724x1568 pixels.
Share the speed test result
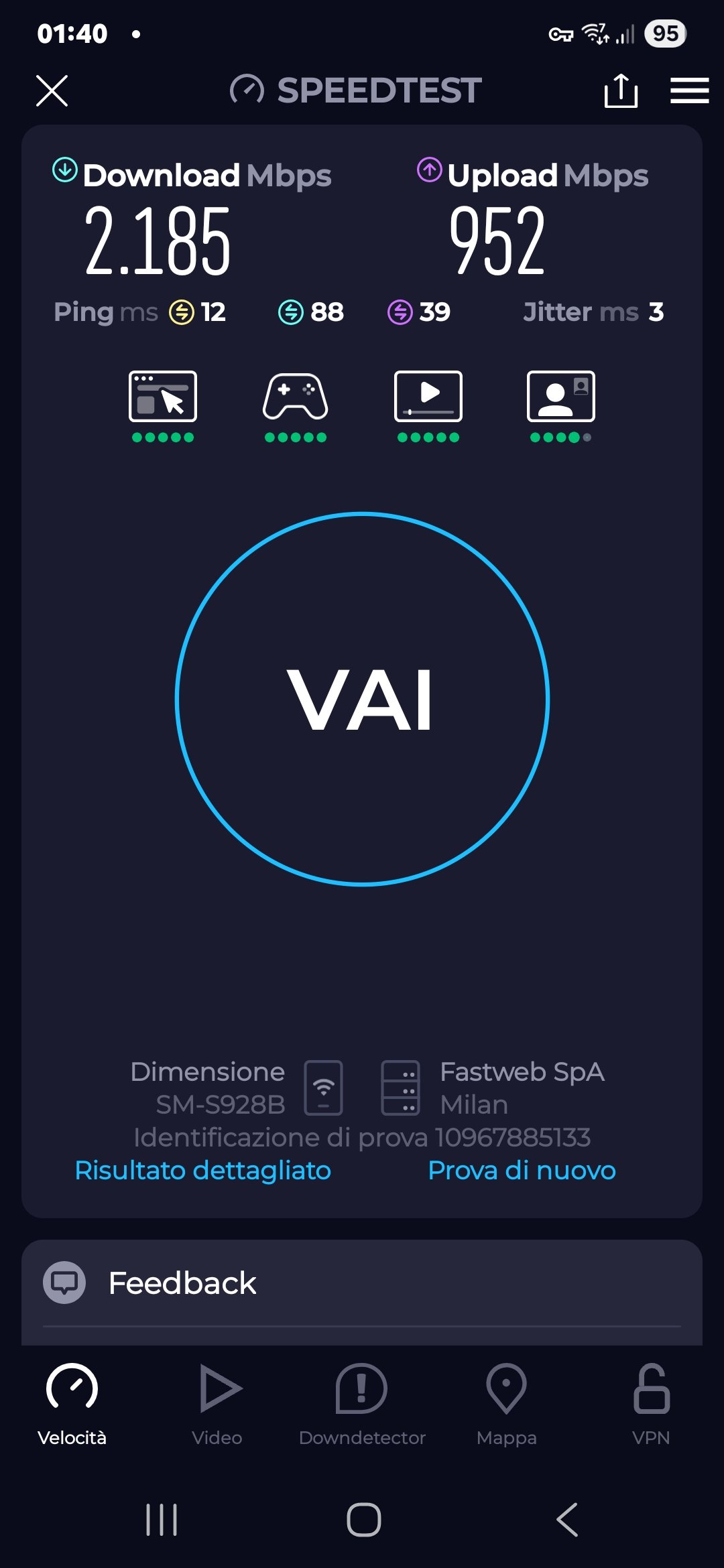(x=621, y=90)
